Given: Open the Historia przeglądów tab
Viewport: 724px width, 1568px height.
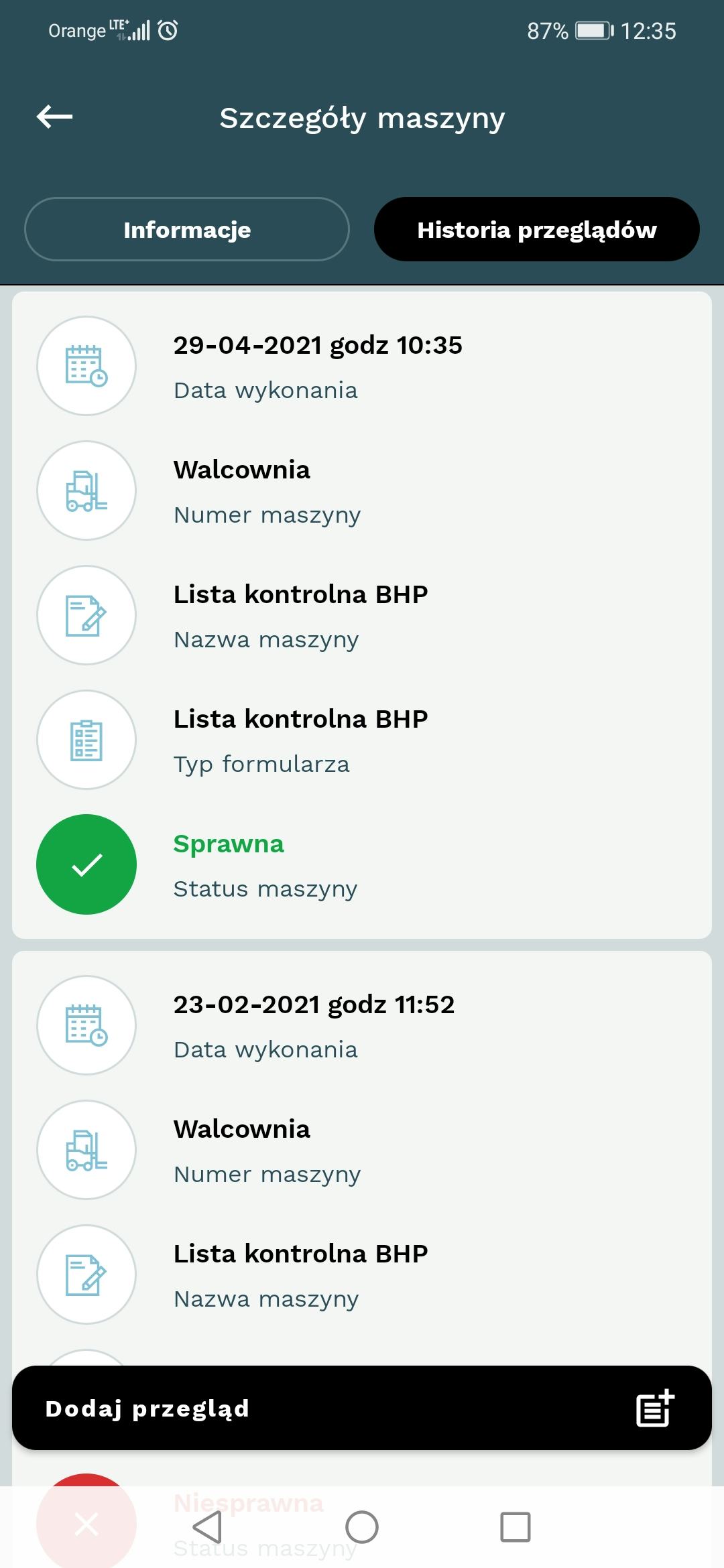Looking at the screenshot, I should tap(536, 229).
